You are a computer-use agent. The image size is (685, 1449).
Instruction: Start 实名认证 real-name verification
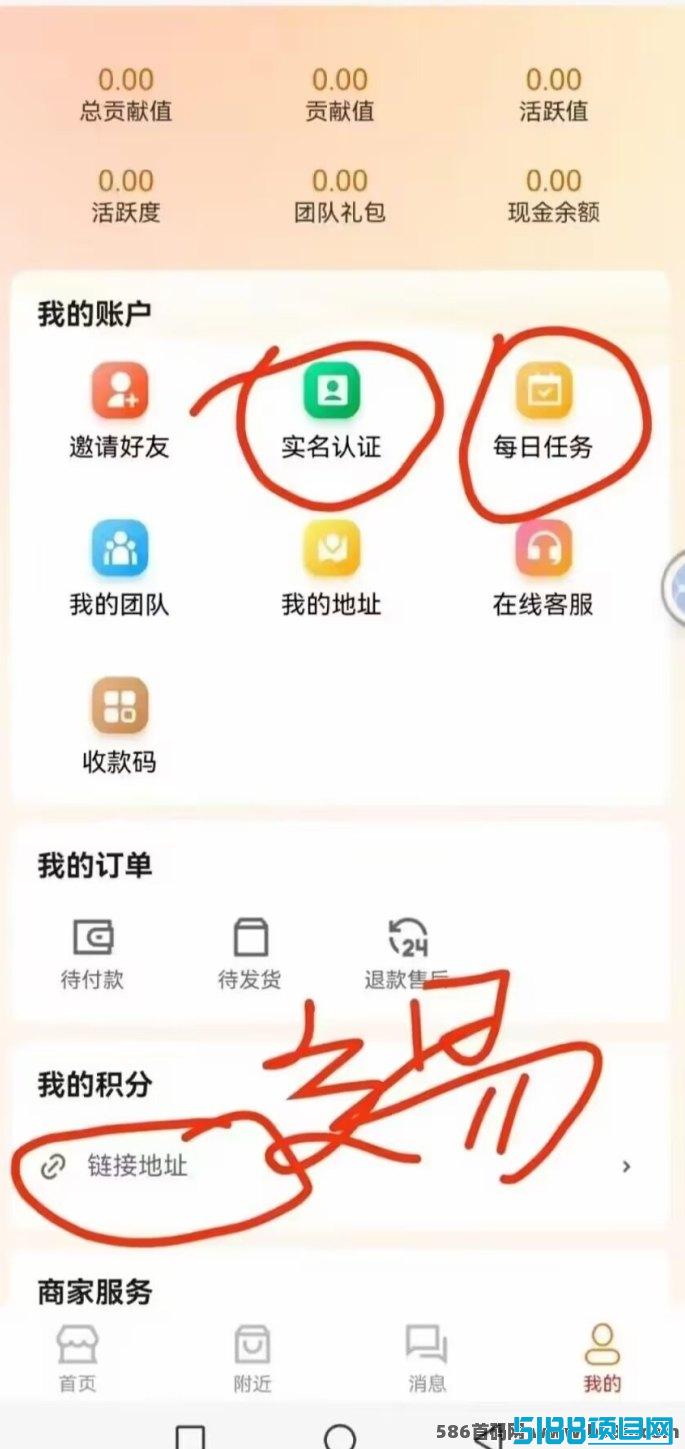[x=331, y=411]
